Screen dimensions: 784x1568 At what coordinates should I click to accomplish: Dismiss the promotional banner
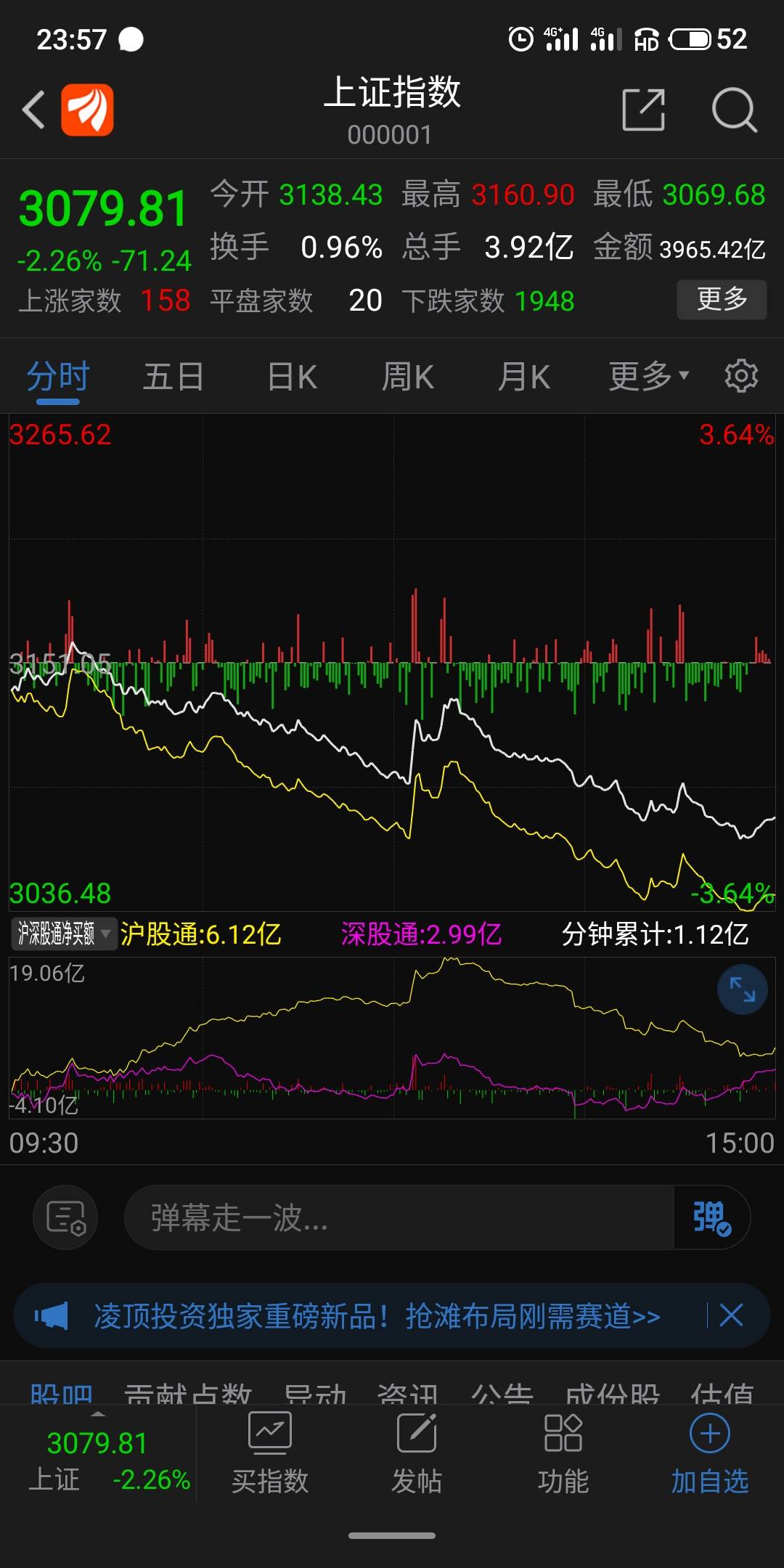731,1315
